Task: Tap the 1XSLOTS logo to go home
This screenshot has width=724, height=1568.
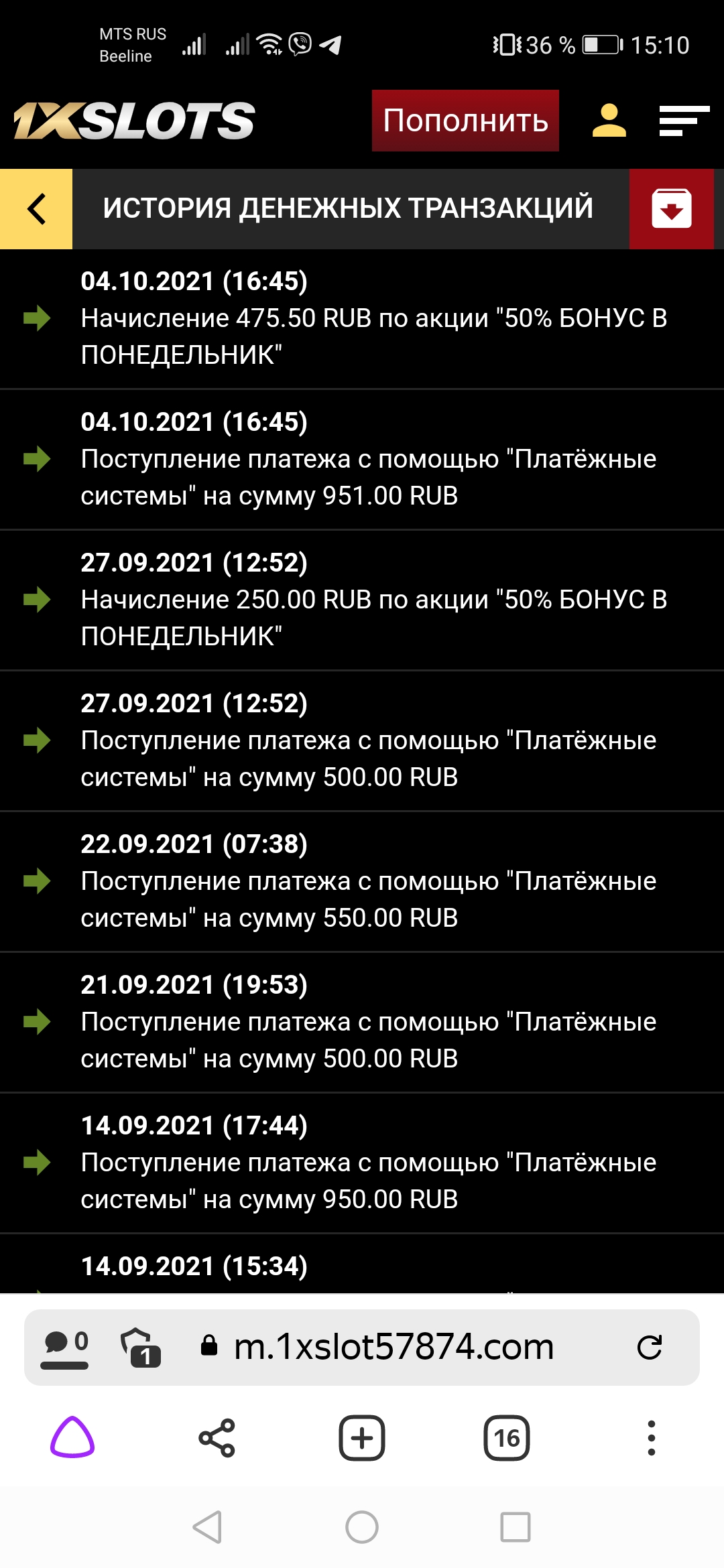Action: coord(134,121)
